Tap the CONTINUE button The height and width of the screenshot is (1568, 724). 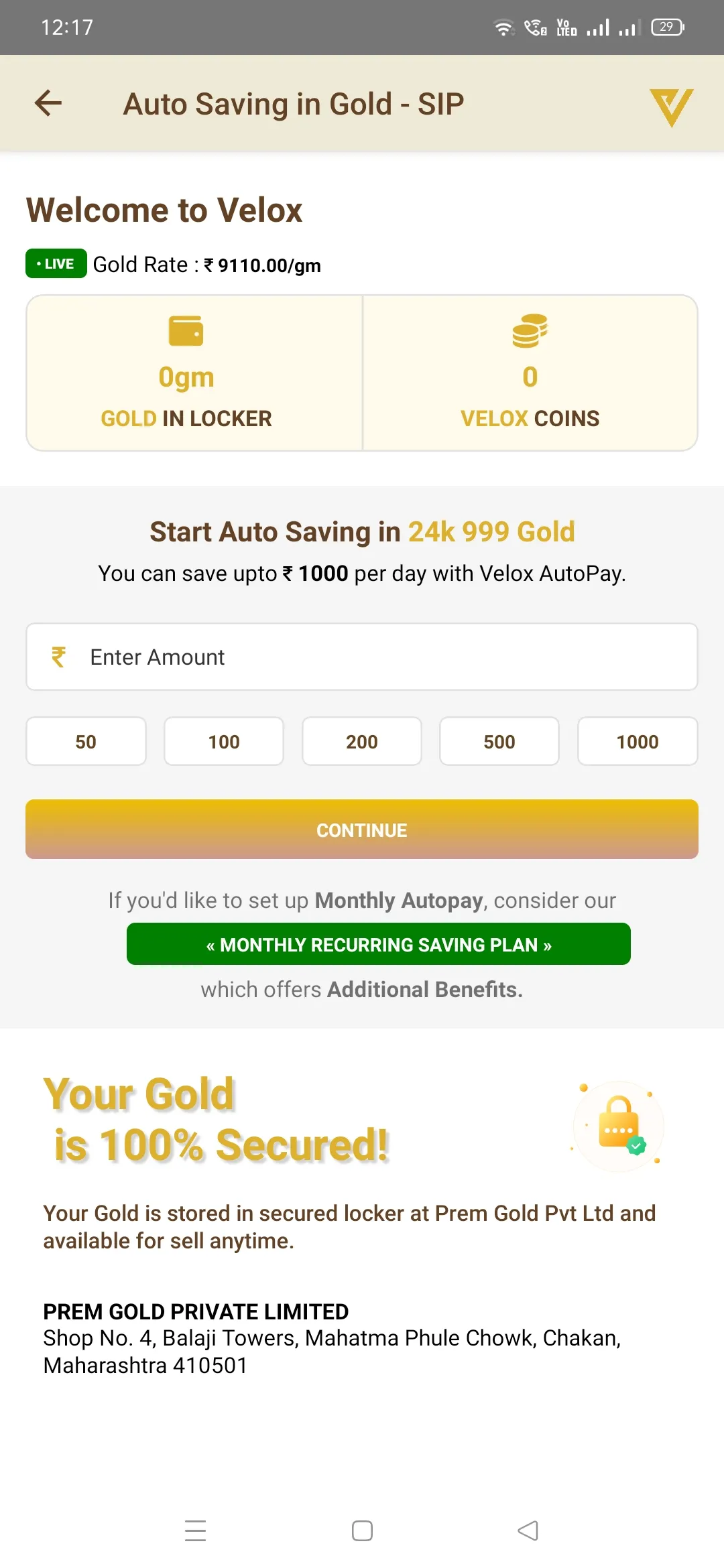tap(362, 830)
